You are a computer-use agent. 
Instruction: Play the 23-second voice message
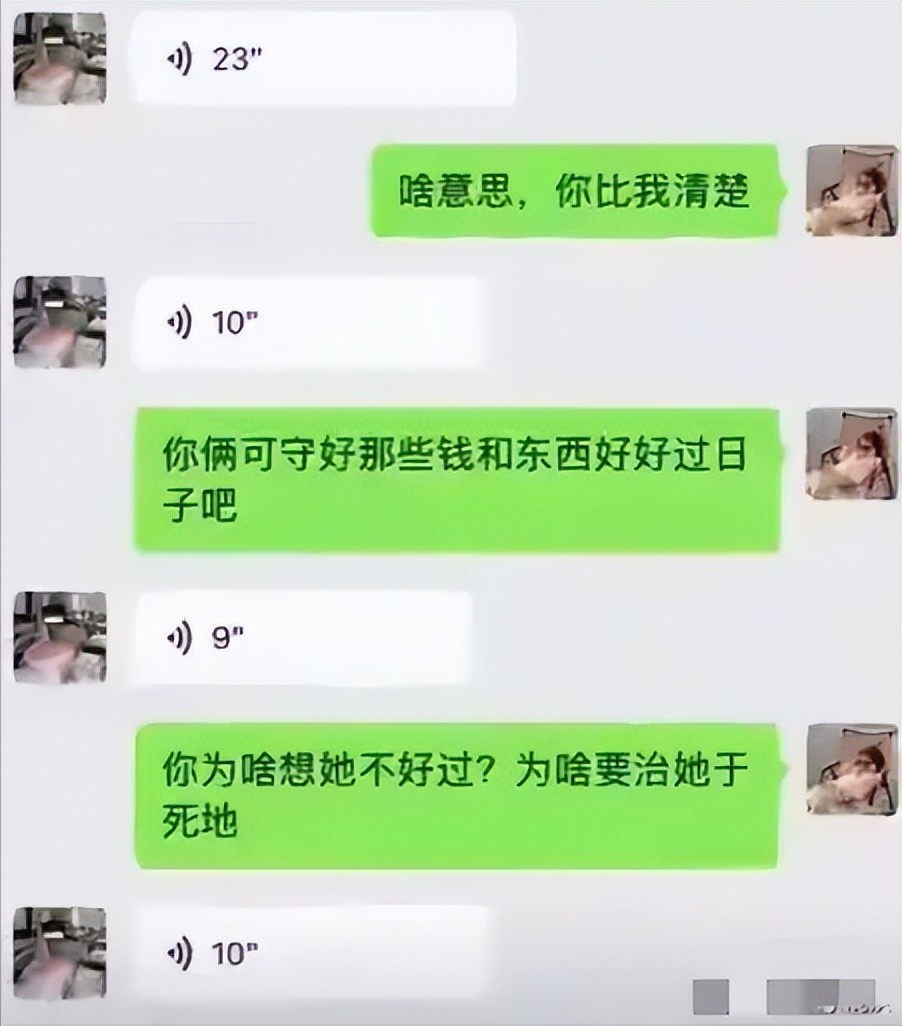(325, 60)
